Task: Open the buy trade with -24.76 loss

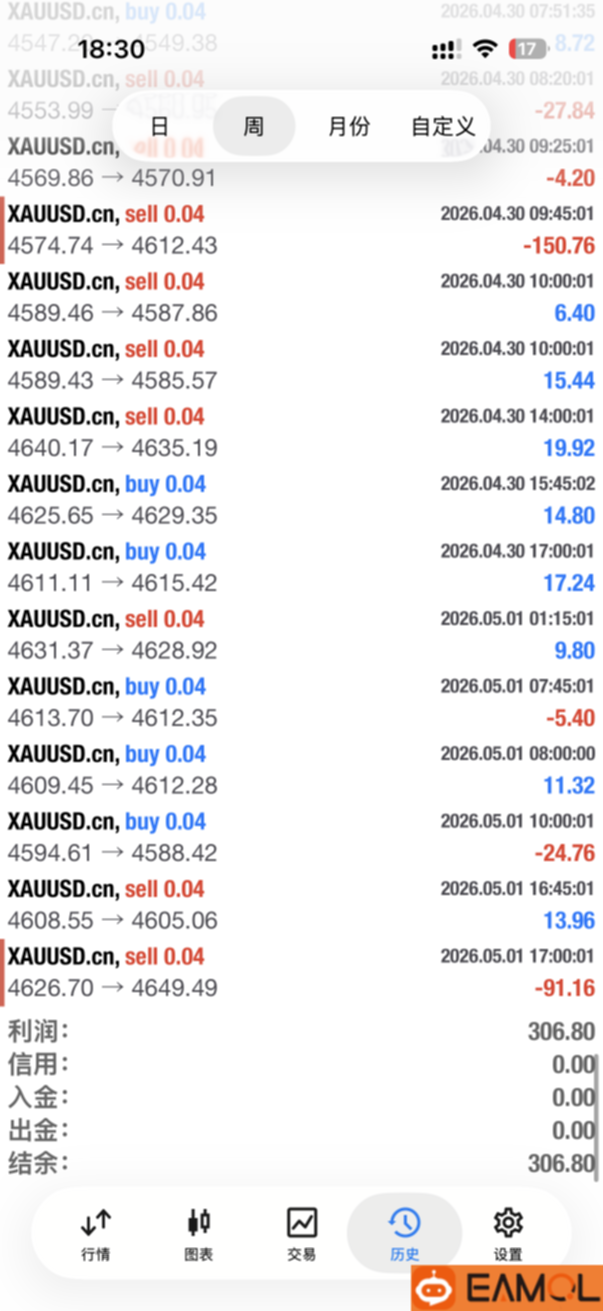Action: point(301,838)
